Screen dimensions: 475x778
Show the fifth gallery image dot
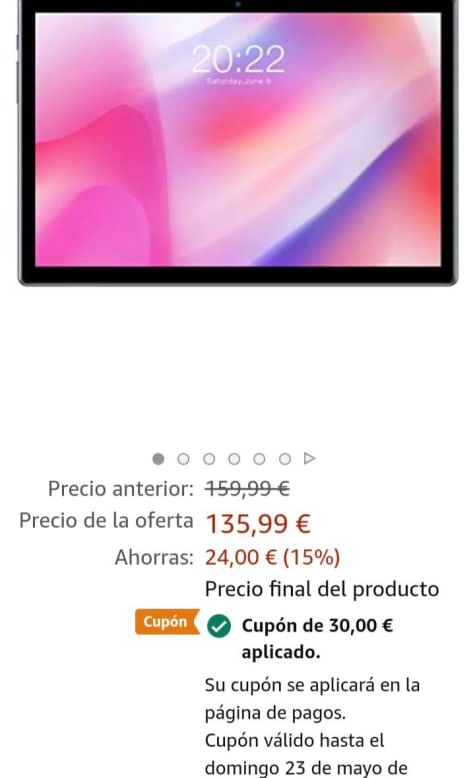point(260,459)
